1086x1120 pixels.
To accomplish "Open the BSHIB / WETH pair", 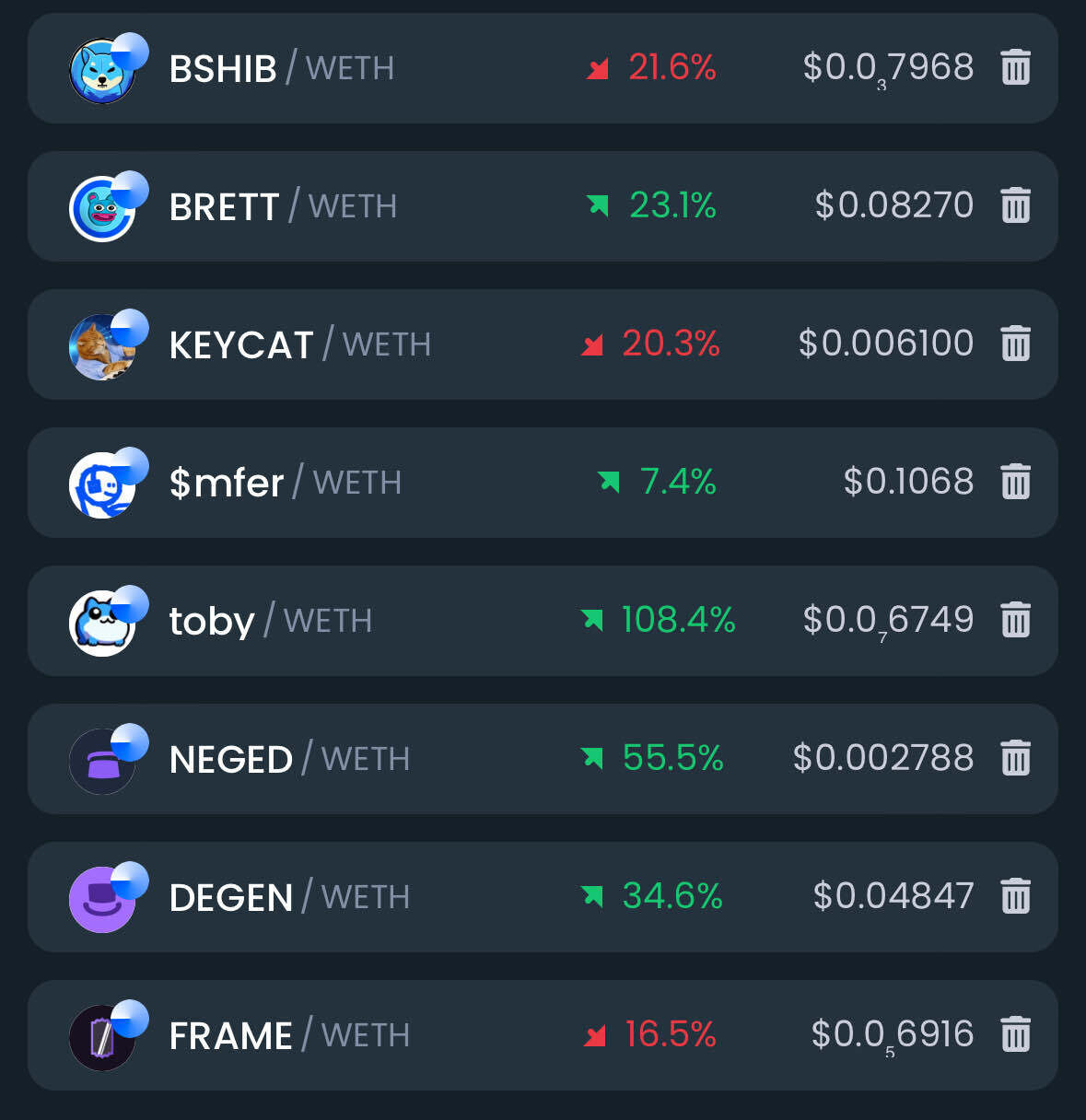I will click(x=281, y=68).
